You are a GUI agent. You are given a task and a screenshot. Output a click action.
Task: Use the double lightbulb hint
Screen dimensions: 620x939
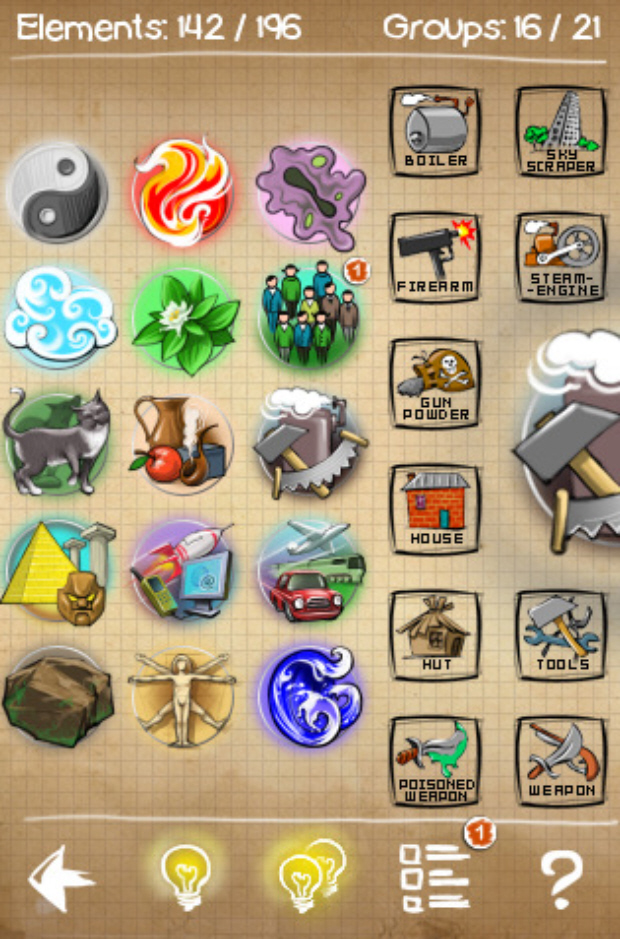click(x=309, y=875)
